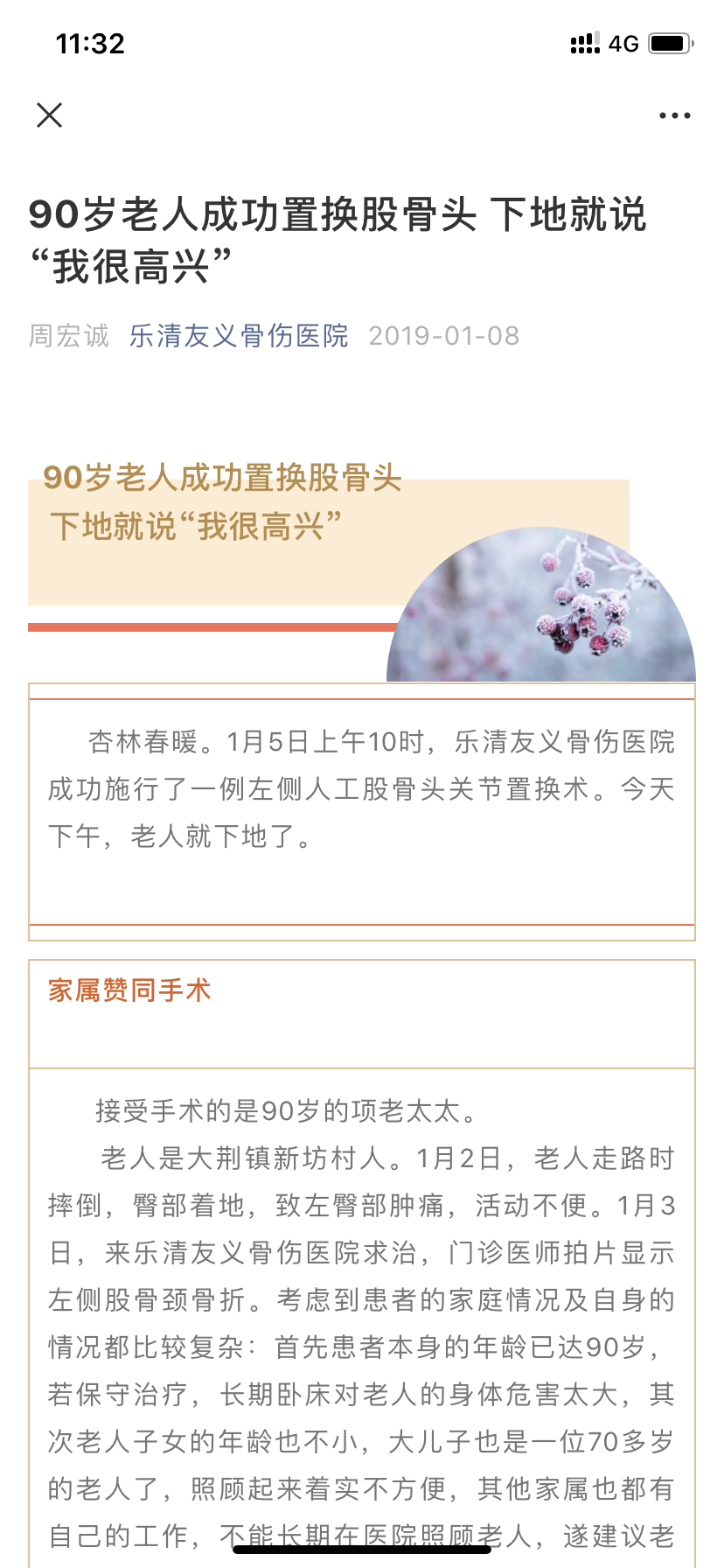The width and height of the screenshot is (724, 1568).
Task: Open the three-dot overflow menu
Action: tap(674, 115)
